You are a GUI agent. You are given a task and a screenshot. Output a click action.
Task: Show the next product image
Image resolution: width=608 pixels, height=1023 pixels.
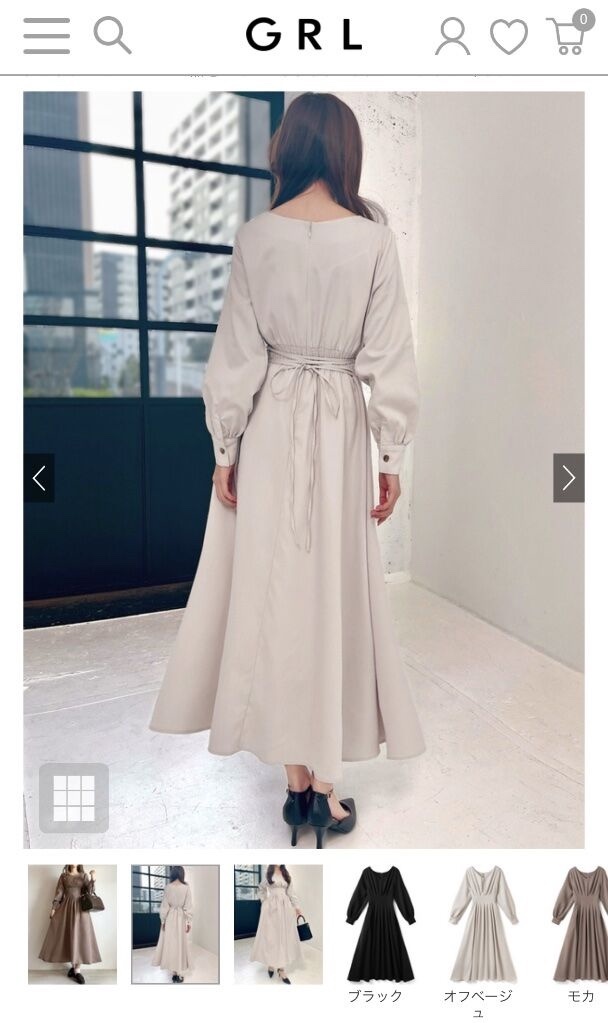coord(568,478)
